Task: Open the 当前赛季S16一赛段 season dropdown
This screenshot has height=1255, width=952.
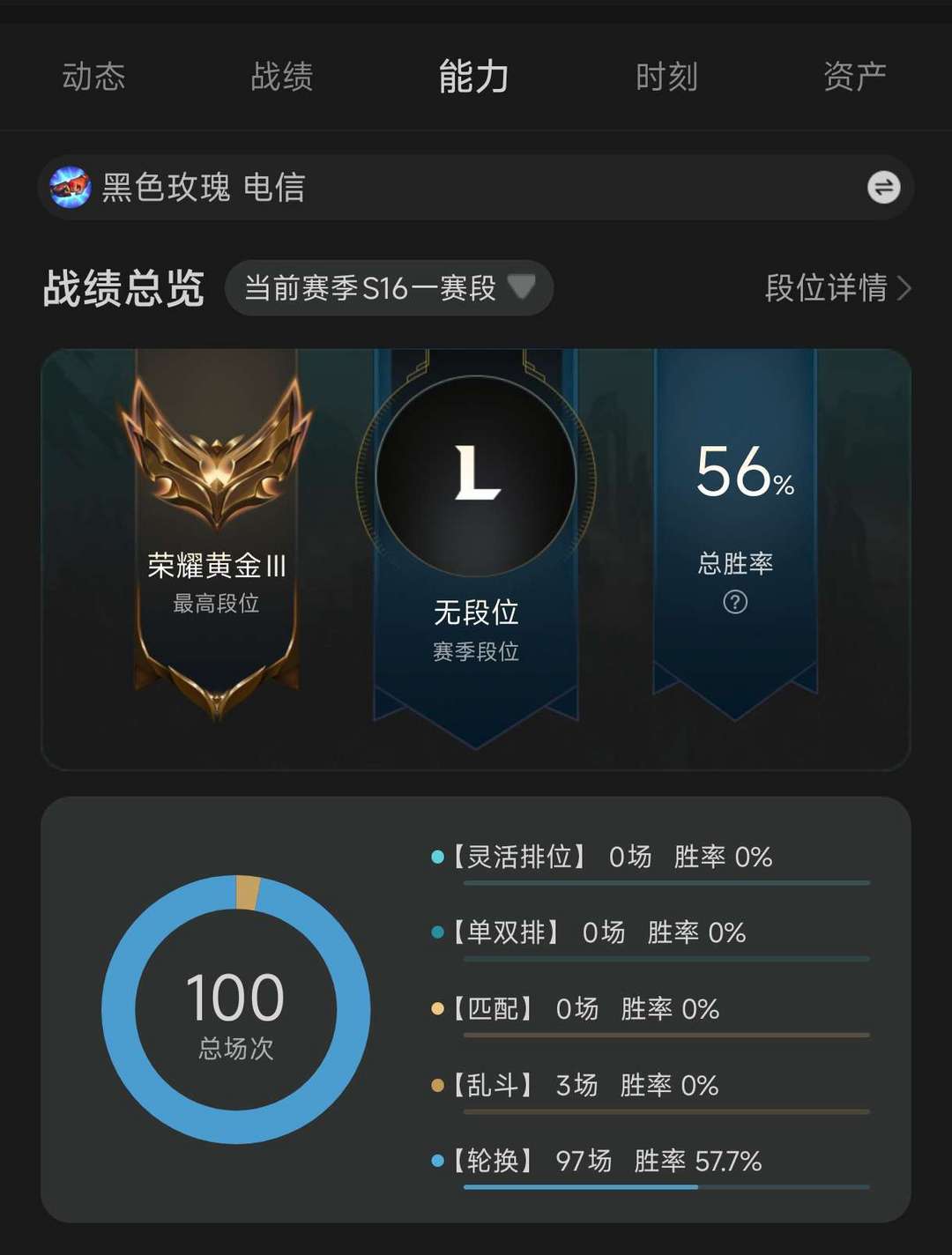Action: coord(389,287)
